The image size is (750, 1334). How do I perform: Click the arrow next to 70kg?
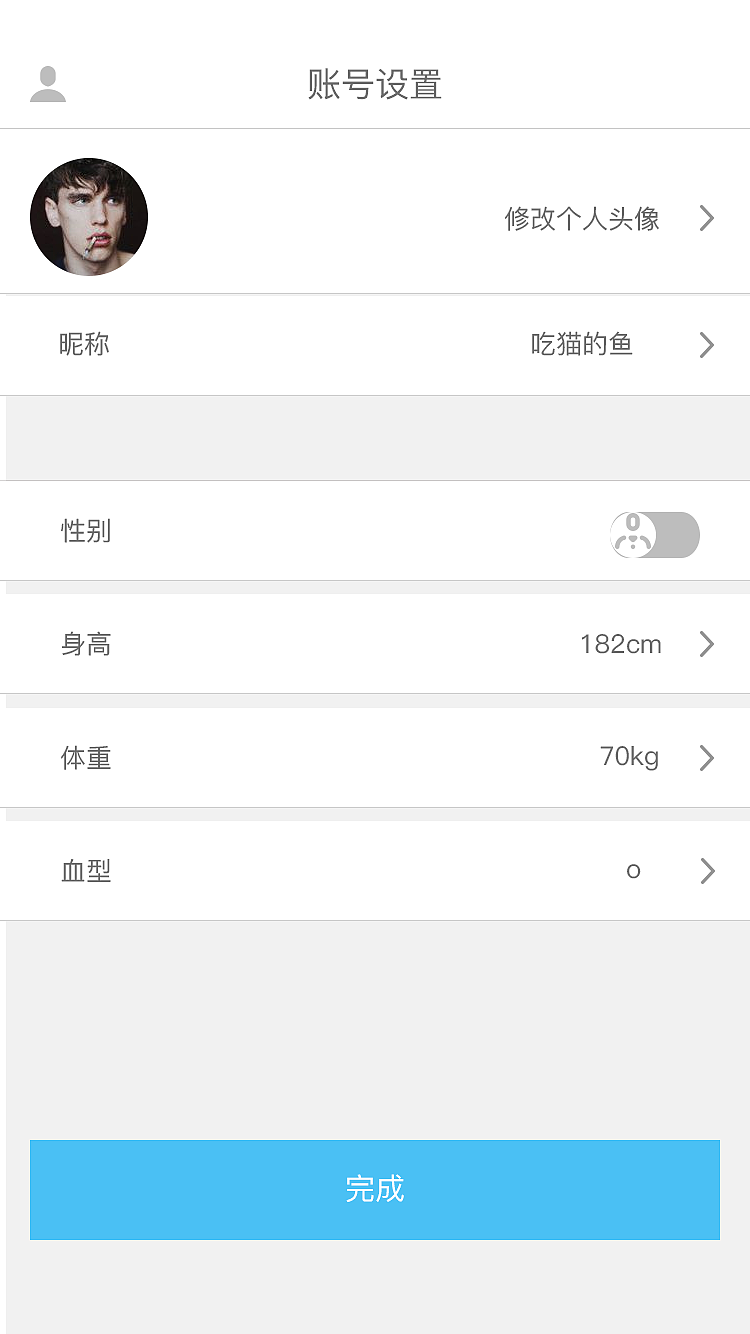coord(707,757)
